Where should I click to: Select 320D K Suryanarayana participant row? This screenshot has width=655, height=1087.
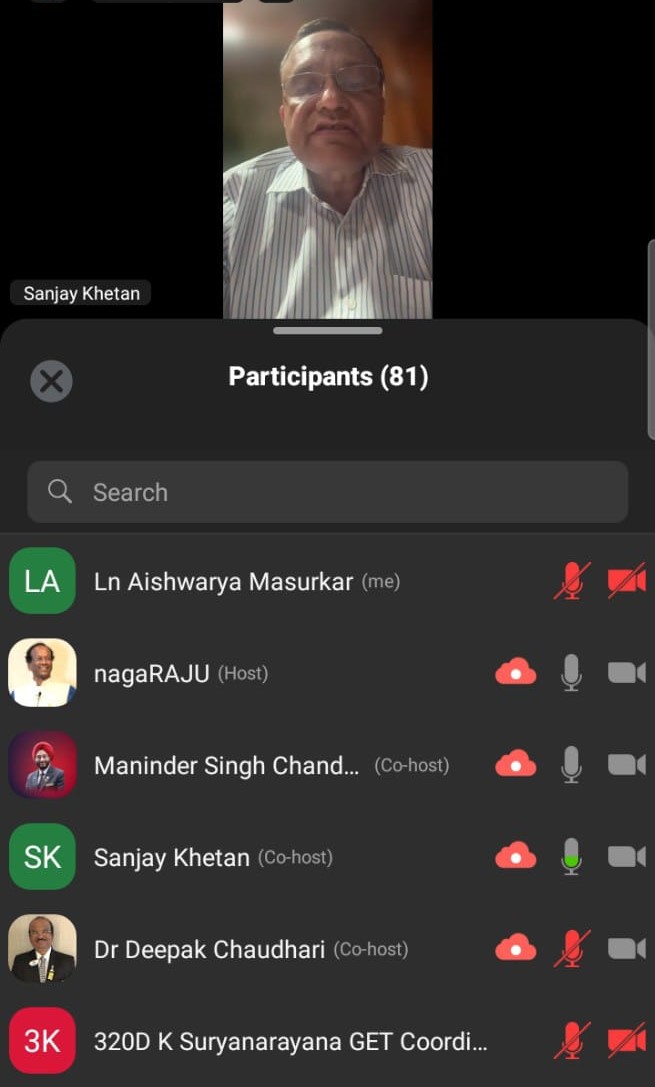pos(290,1041)
